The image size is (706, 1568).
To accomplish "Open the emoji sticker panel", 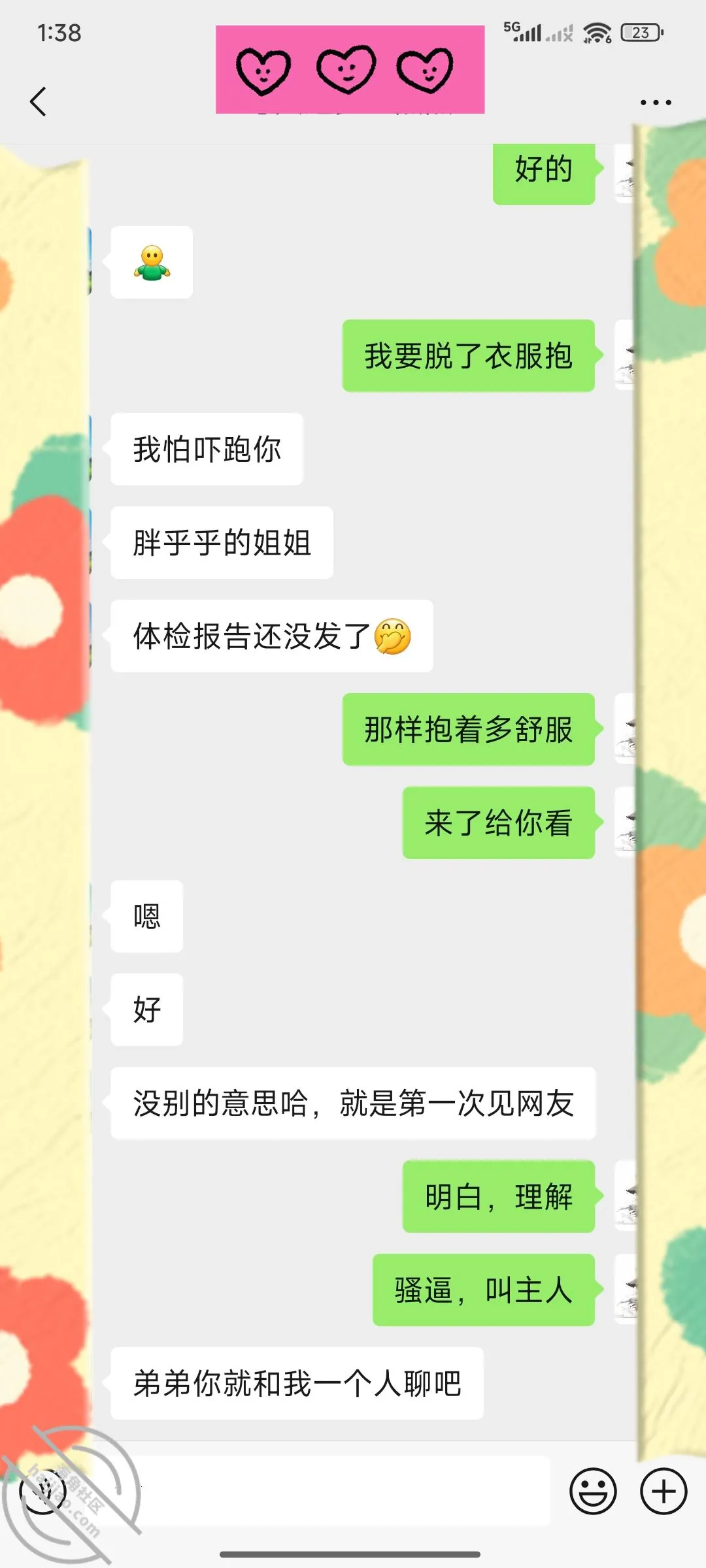I will (x=593, y=1492).
